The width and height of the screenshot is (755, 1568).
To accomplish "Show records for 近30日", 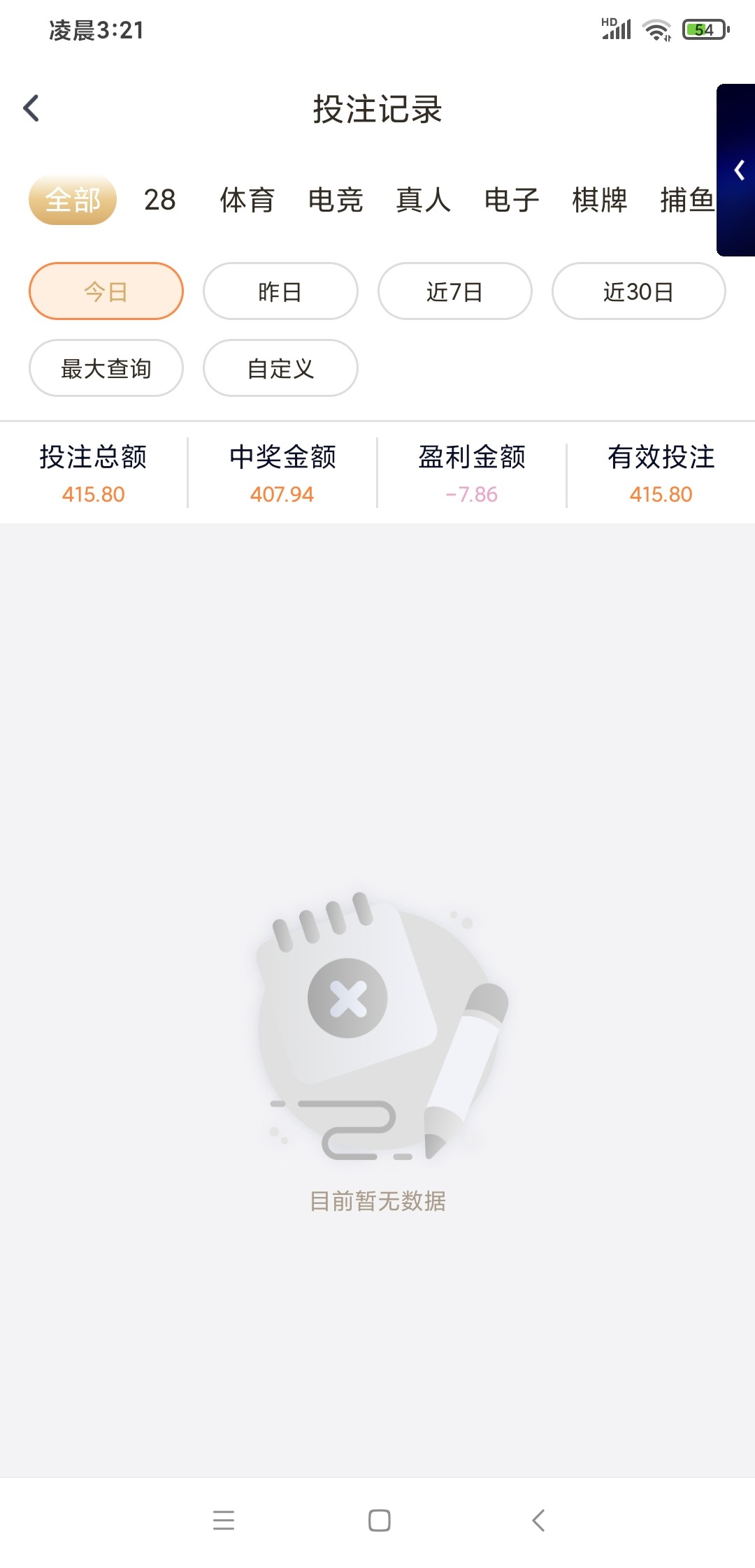I will (x=638, y=291).
